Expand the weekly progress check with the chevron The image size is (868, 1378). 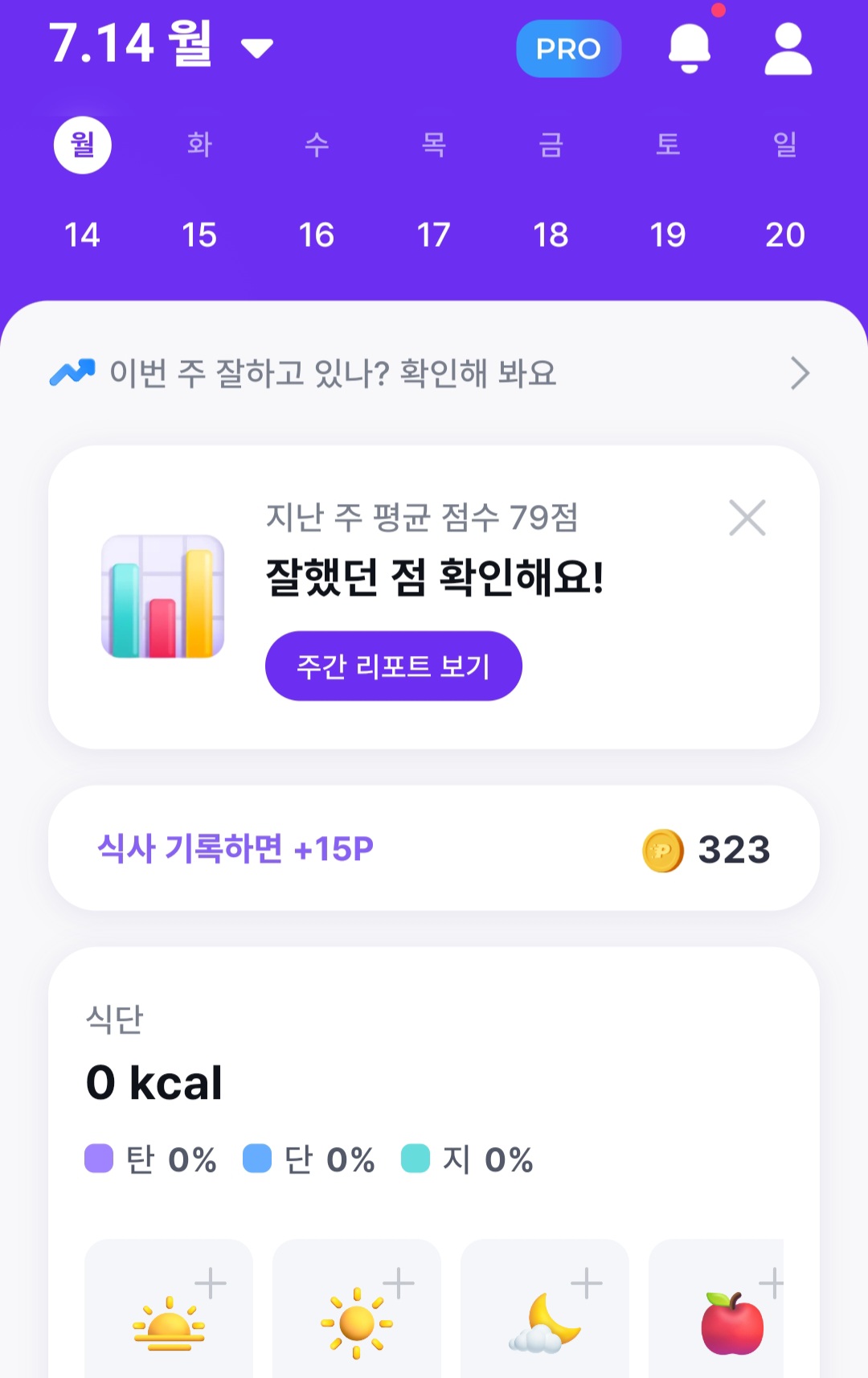(x=800, y=372)
